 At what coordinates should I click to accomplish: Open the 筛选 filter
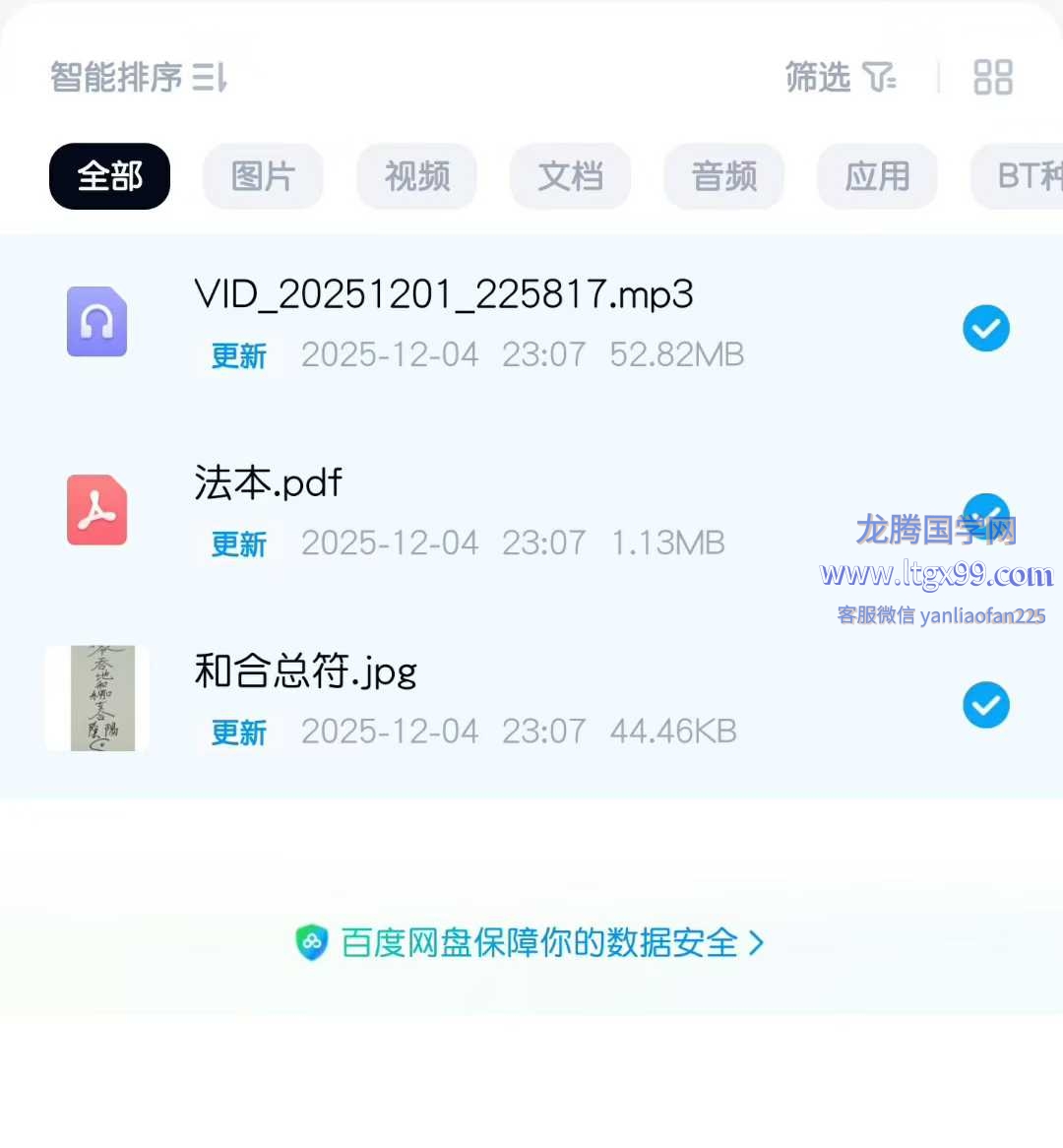840,77
